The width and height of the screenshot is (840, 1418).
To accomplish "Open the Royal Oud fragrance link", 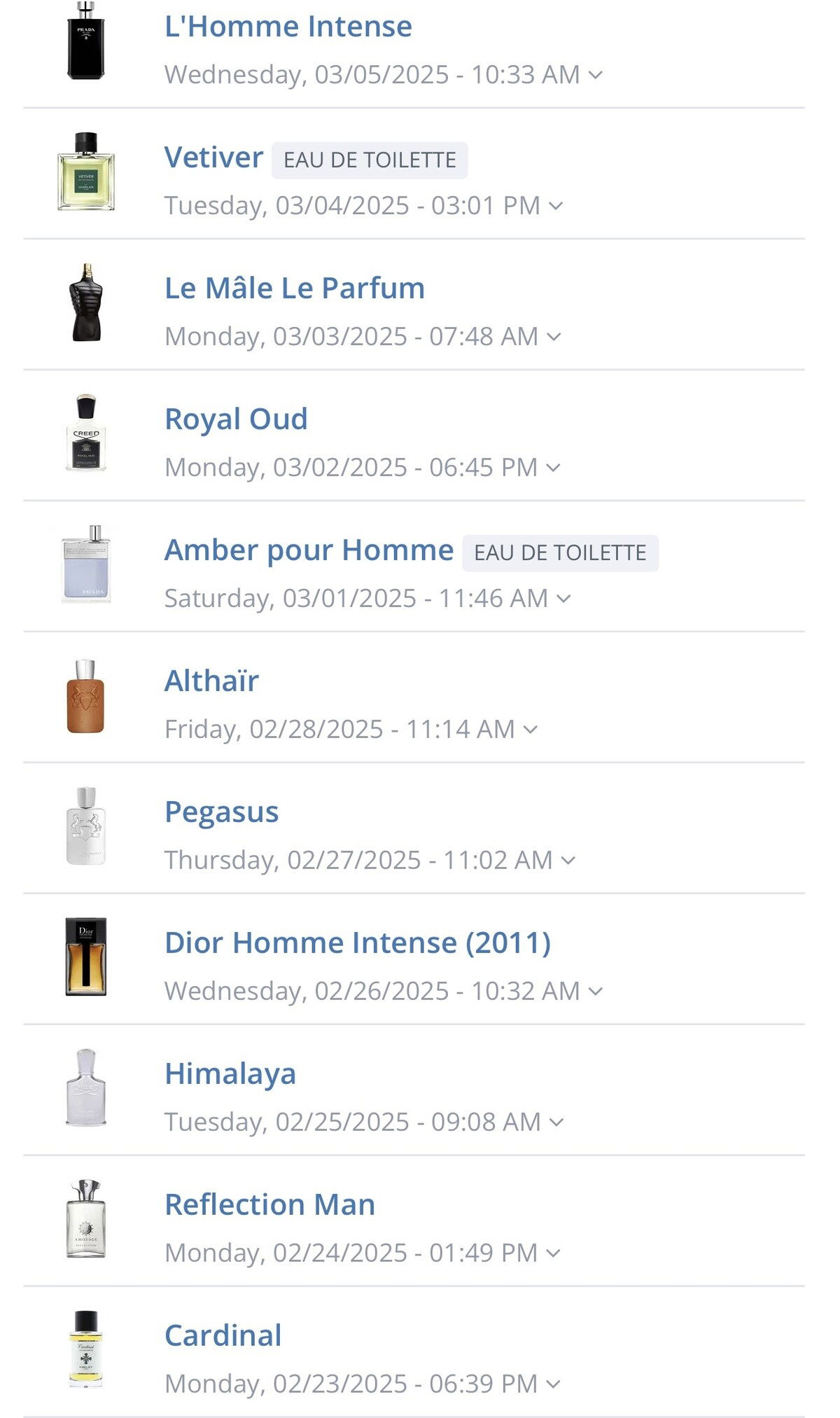I will click(x=236, y=419).
